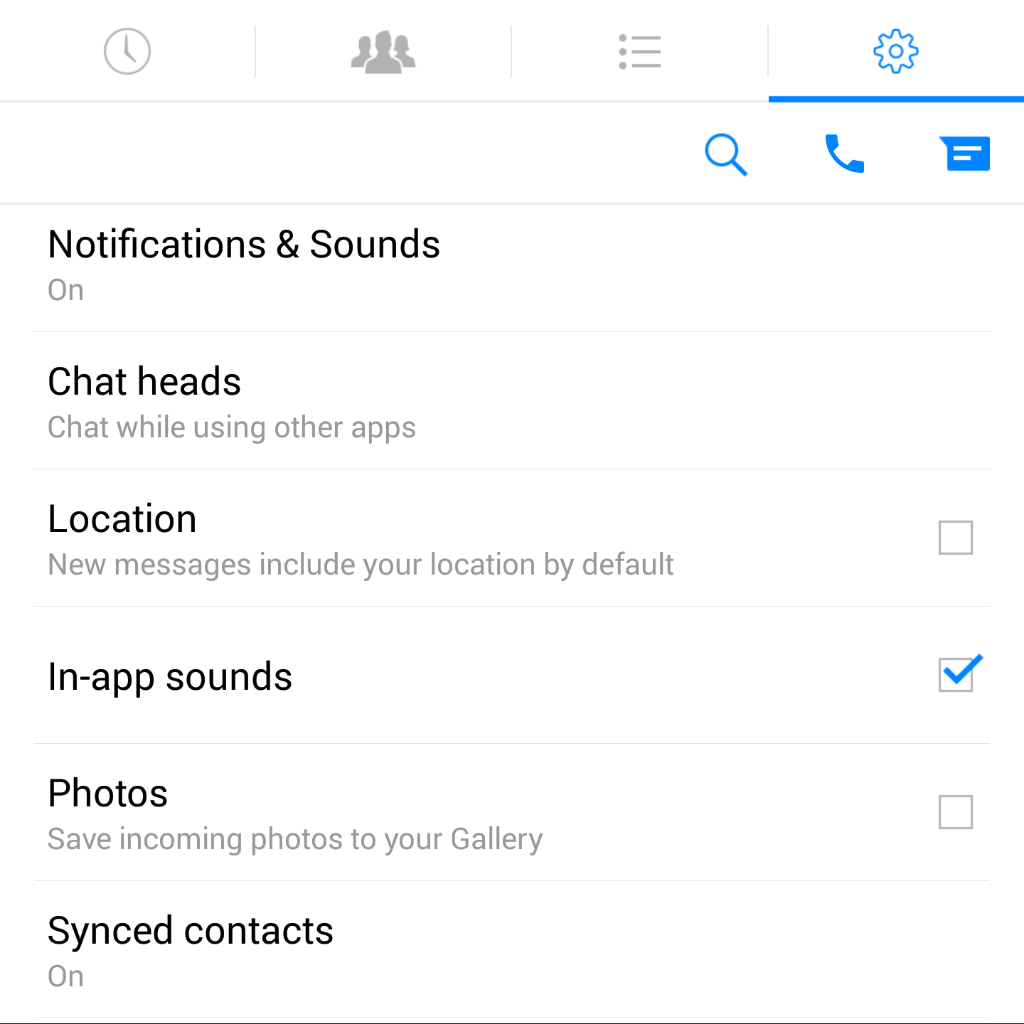The image size is (1024, 1024).
Task: Compose a new message
Action: point(965,155)
